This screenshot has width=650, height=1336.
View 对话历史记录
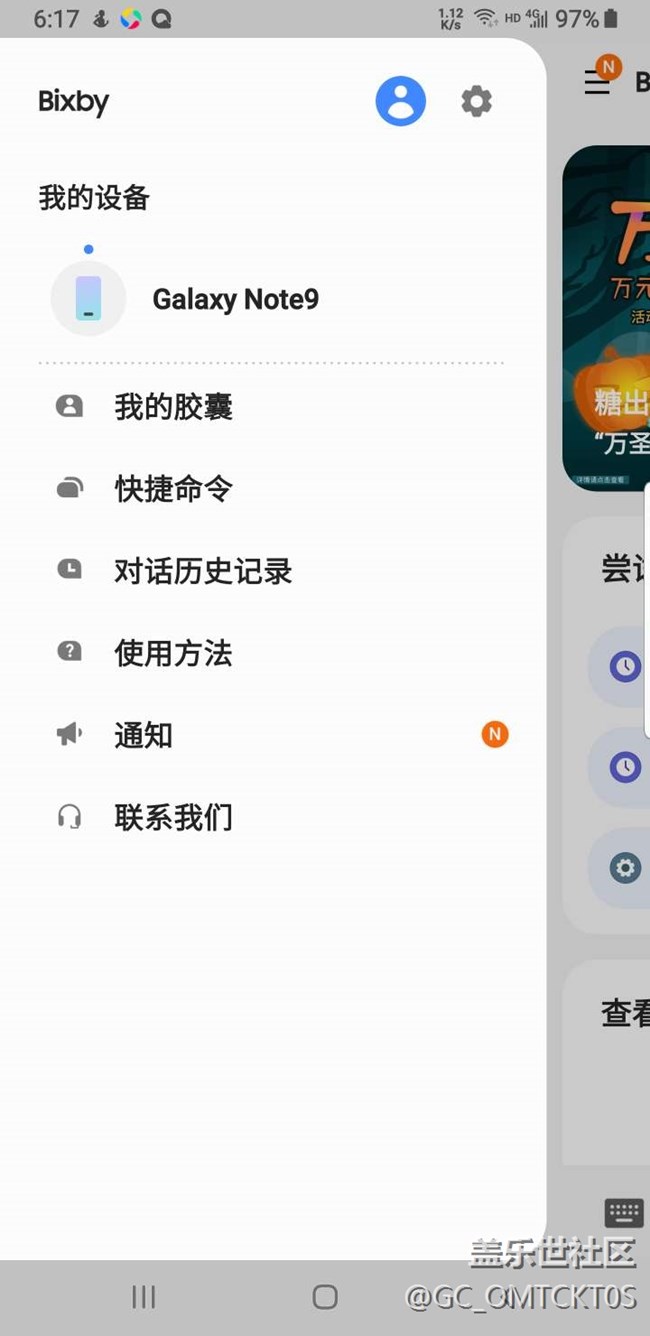[x=203, y=571]
